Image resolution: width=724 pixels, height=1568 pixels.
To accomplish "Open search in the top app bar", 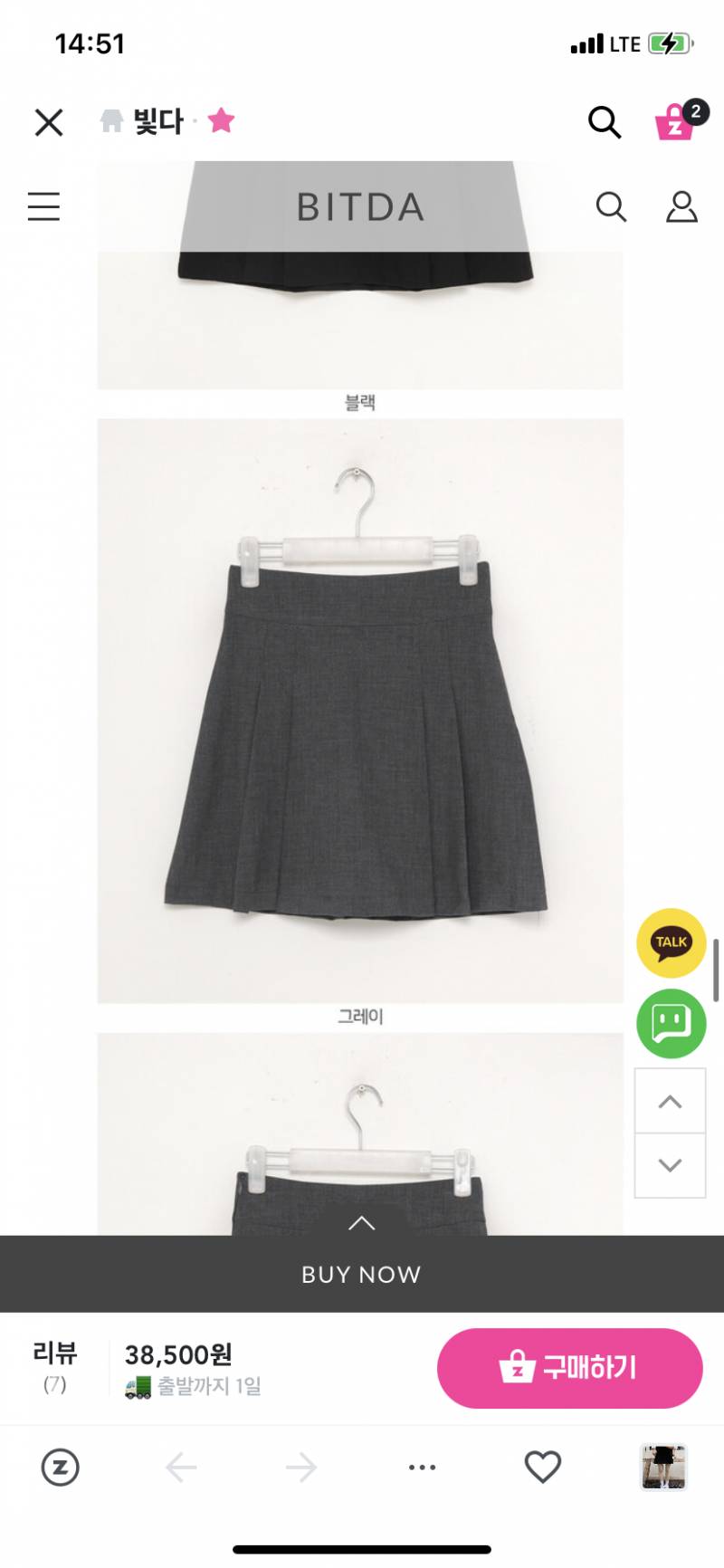I will click(x=605, y=121).
